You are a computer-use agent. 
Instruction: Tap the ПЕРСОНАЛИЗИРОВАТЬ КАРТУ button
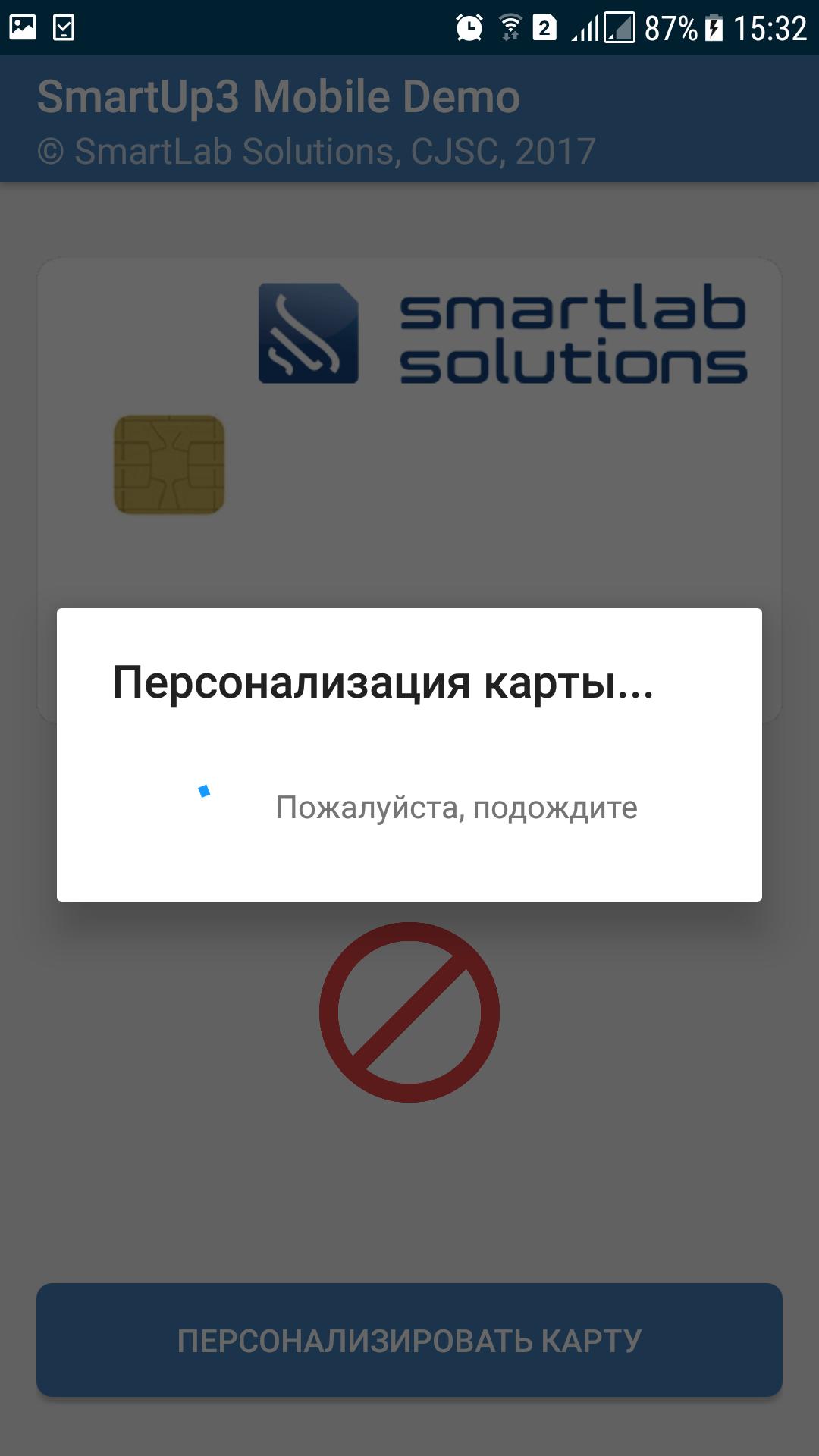point(409,1340)
